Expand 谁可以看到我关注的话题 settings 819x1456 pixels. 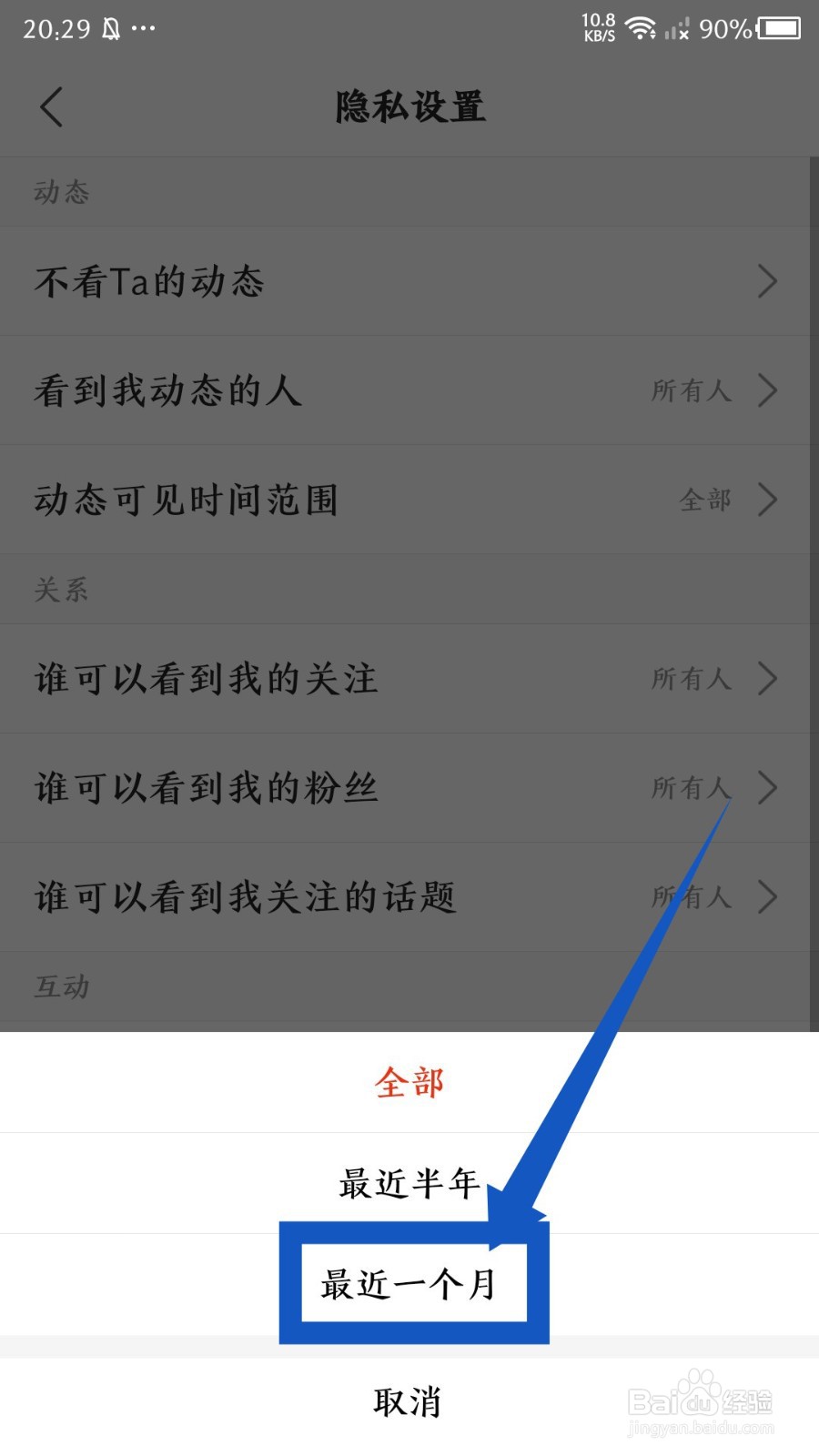pos(767,897)
